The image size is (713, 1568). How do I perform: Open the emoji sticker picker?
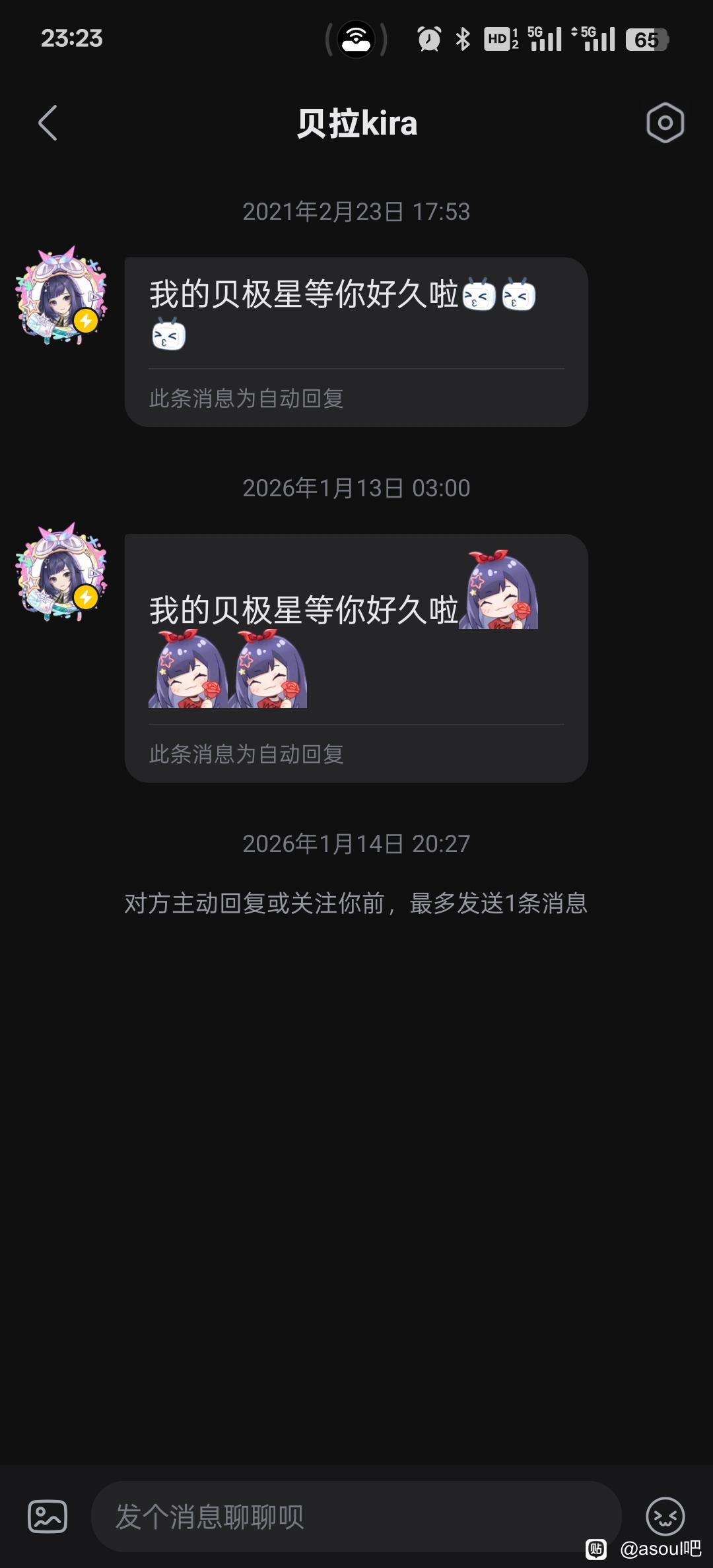click(x=665, y=1516)
